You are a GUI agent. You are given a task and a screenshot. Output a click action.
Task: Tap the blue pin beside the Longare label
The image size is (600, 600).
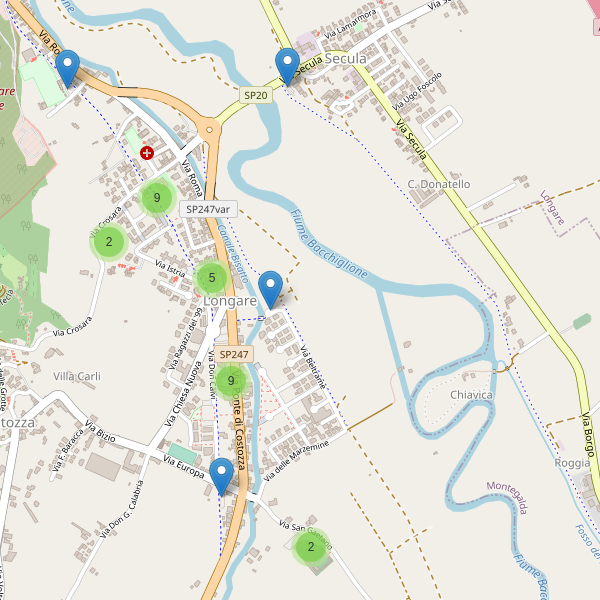point(270,290)
